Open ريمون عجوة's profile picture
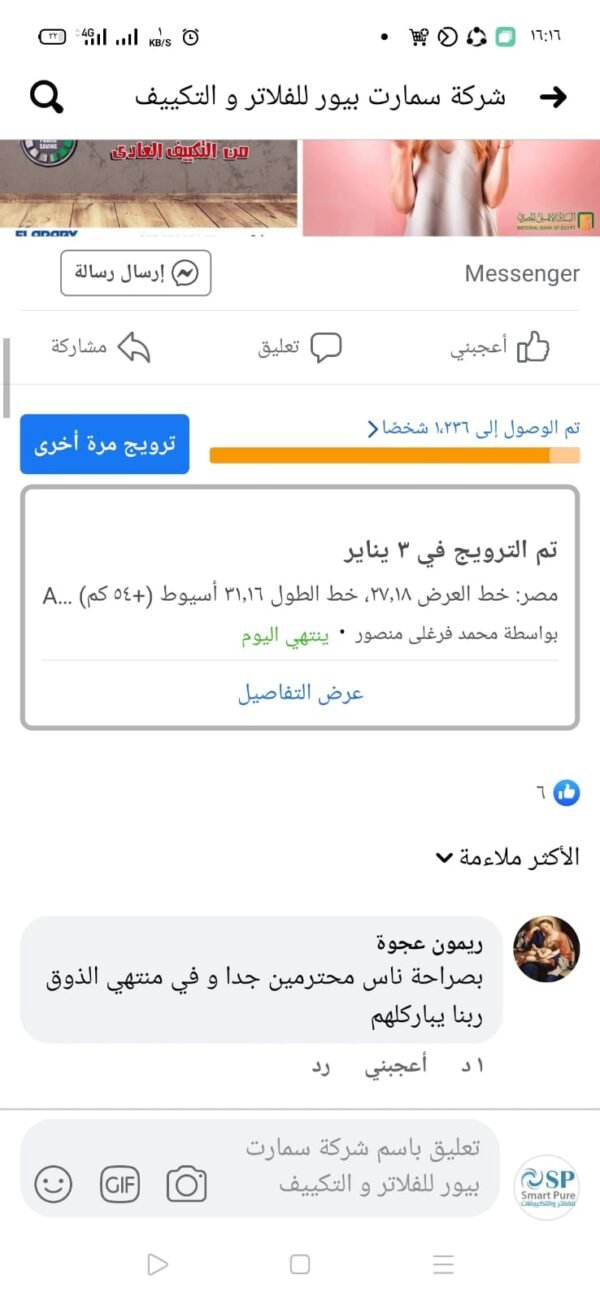 click(x=546, y=949)
